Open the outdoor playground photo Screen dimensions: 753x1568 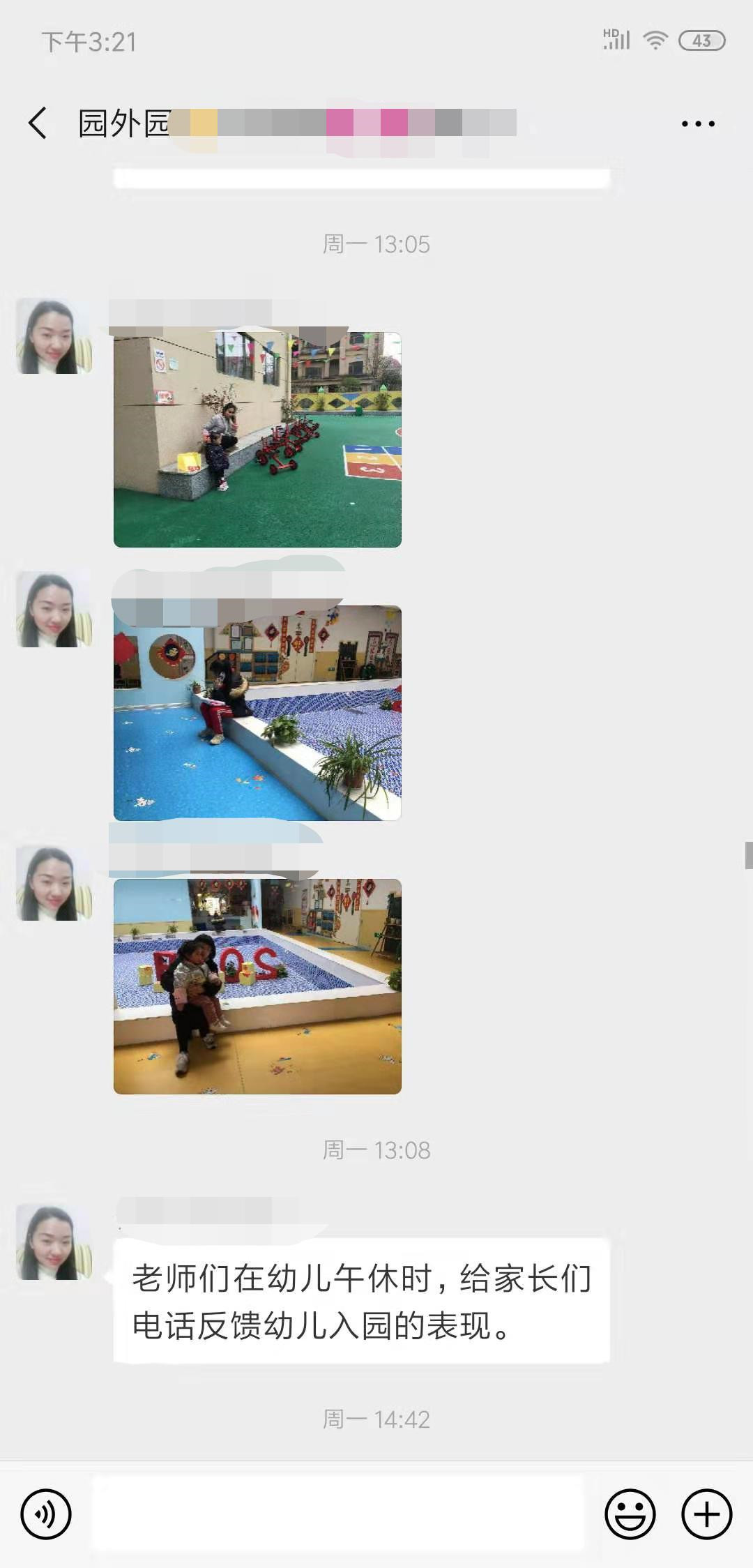pyautogui.click(x=257, y=439)
